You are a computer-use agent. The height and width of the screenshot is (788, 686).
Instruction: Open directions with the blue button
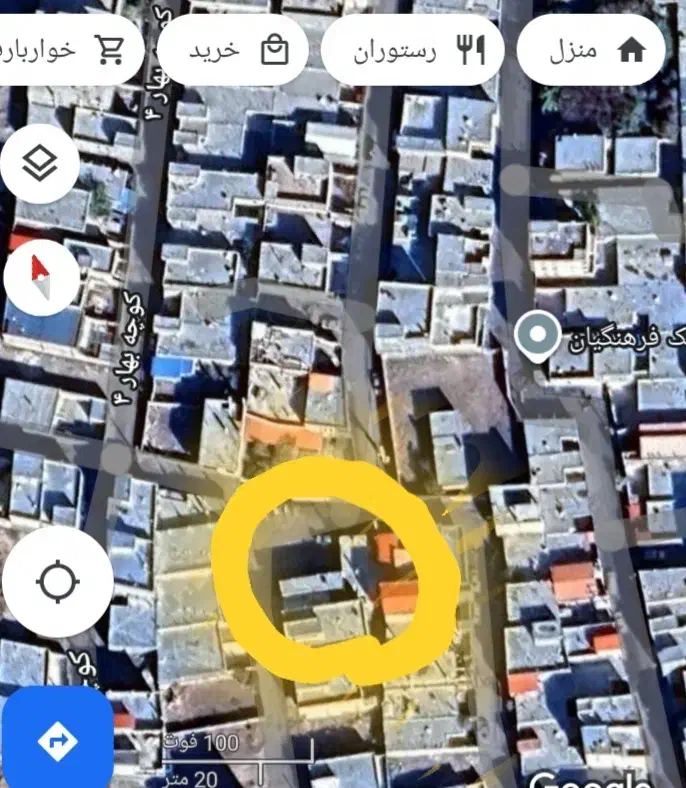[57, 741]
